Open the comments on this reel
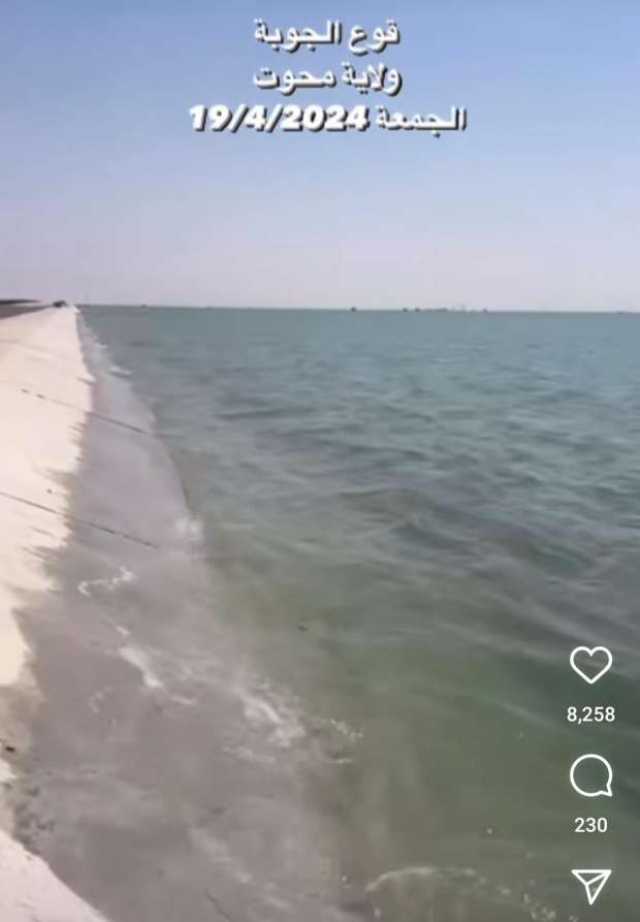The width and height of the screenshot is (640, 922). 590,776
